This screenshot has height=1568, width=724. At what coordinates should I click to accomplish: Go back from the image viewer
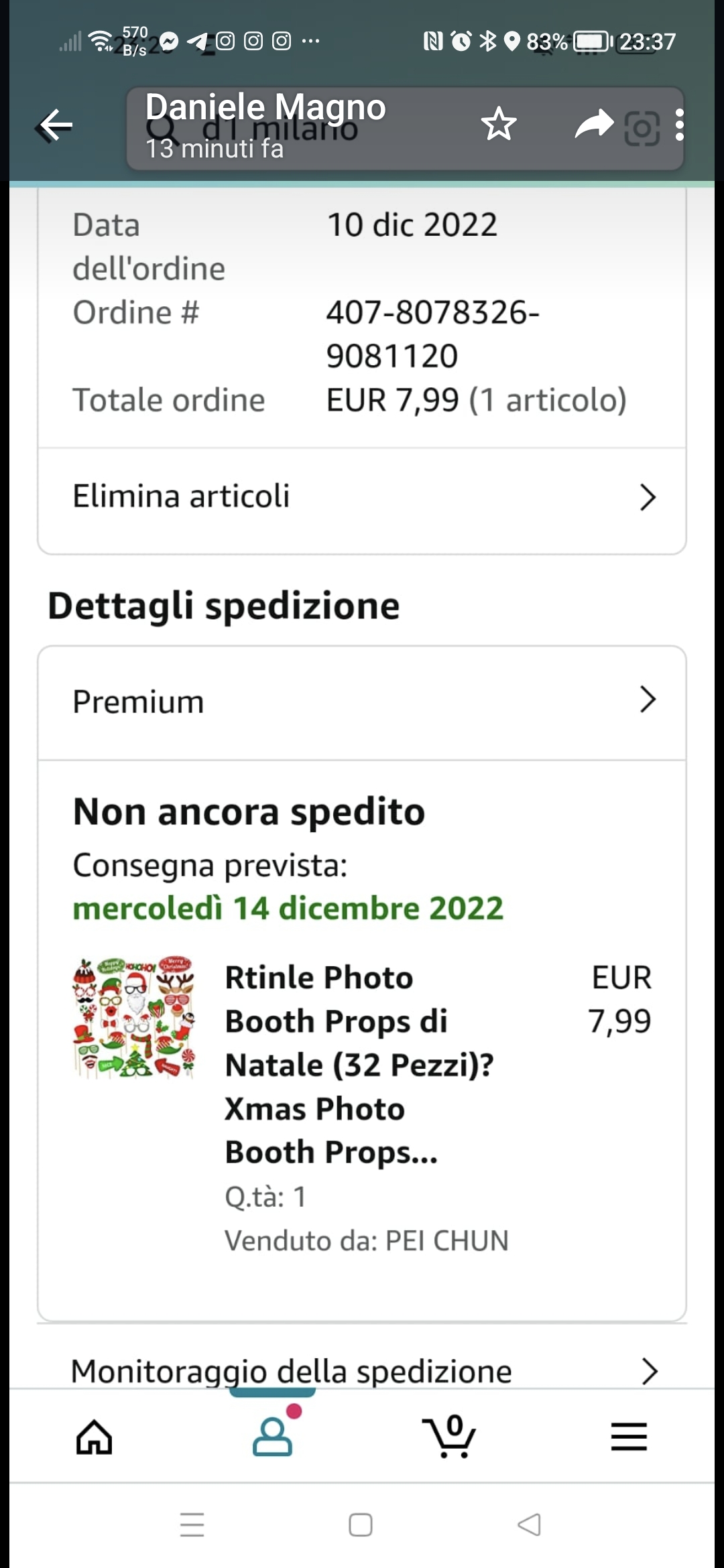click(x=56, y=125)
